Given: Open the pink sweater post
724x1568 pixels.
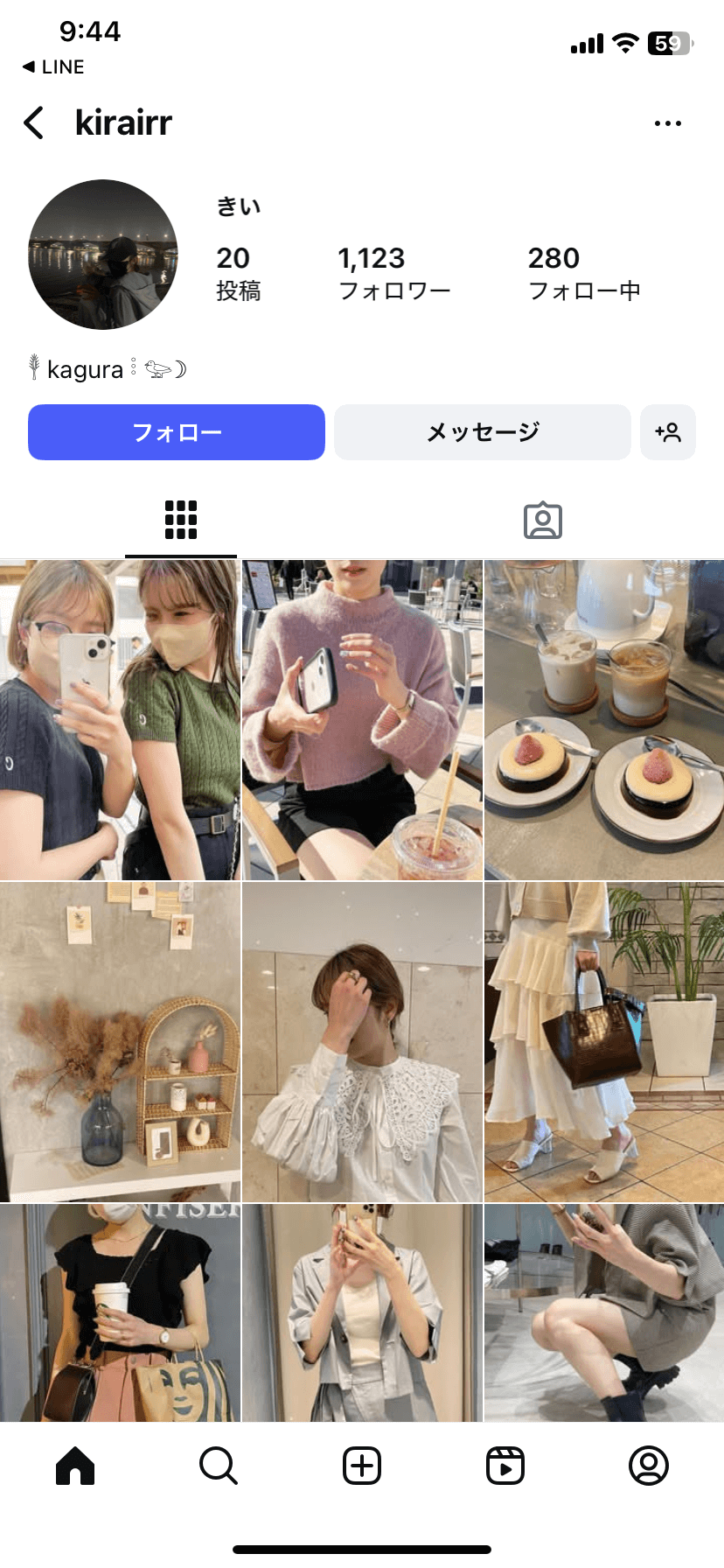Looking at the screenshot, I should [362, 719].
